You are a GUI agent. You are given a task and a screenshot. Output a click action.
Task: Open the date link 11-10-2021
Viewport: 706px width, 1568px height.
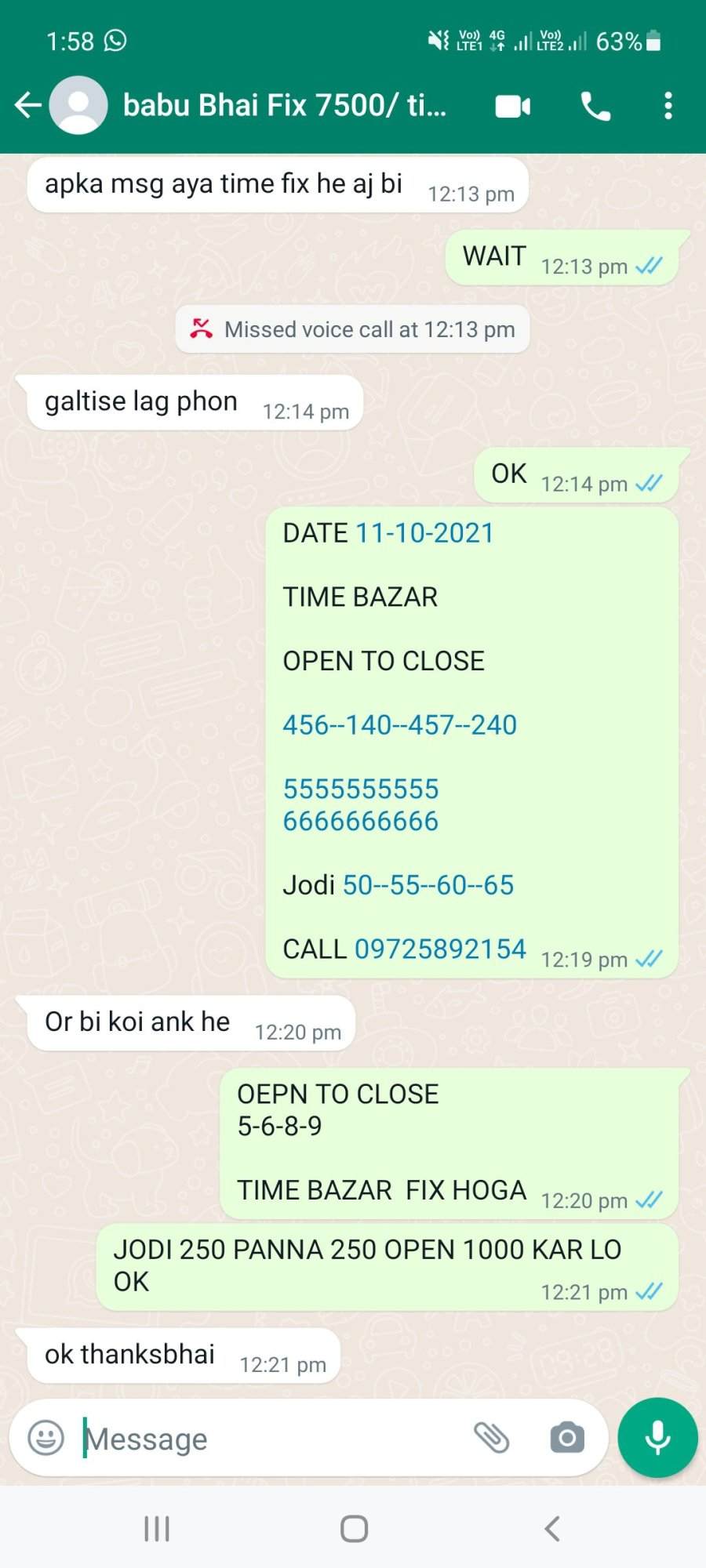[424, 533]
